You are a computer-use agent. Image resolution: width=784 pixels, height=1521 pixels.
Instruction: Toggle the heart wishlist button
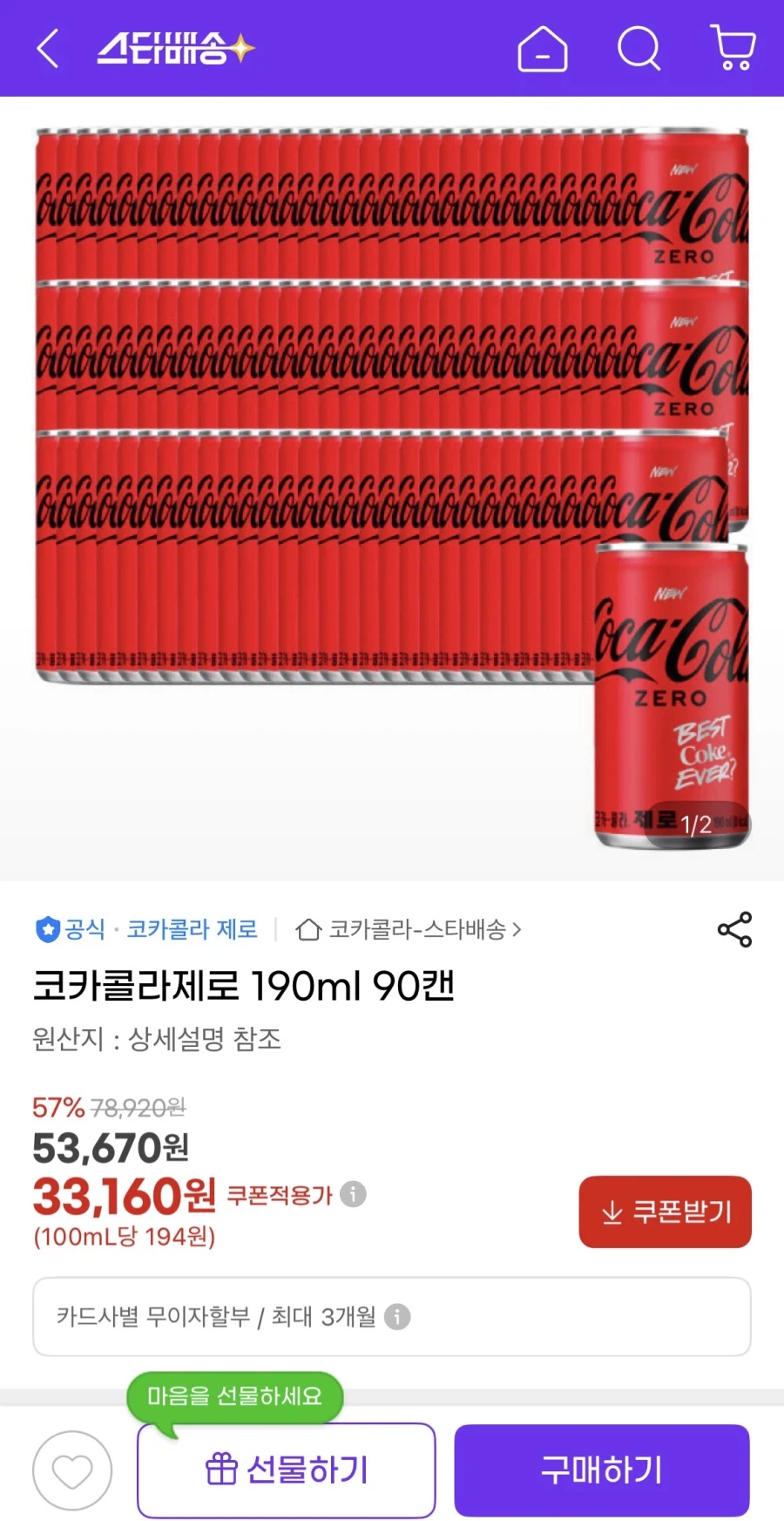[x=72, y=1470]
